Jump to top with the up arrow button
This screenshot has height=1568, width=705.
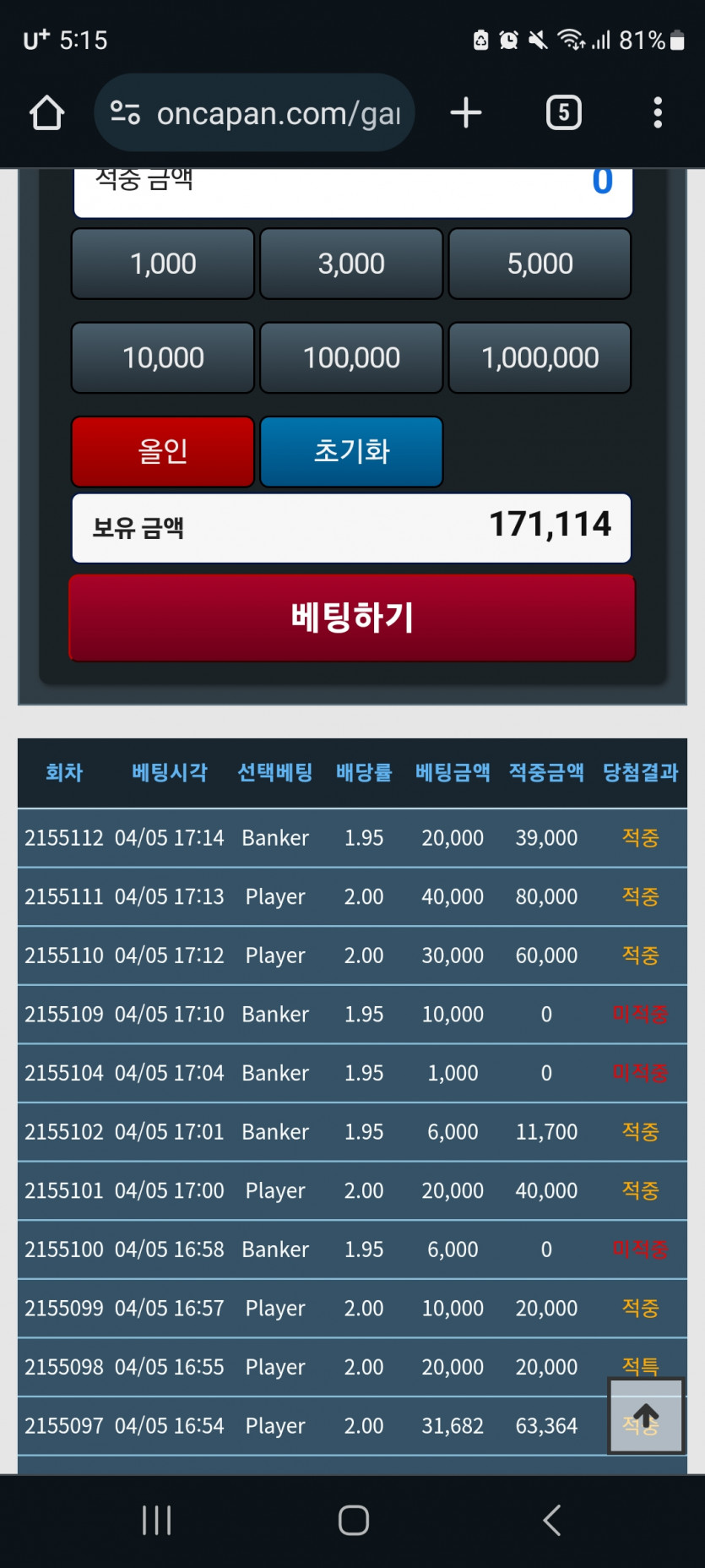pyautogui.click(x=646, y=1416)
